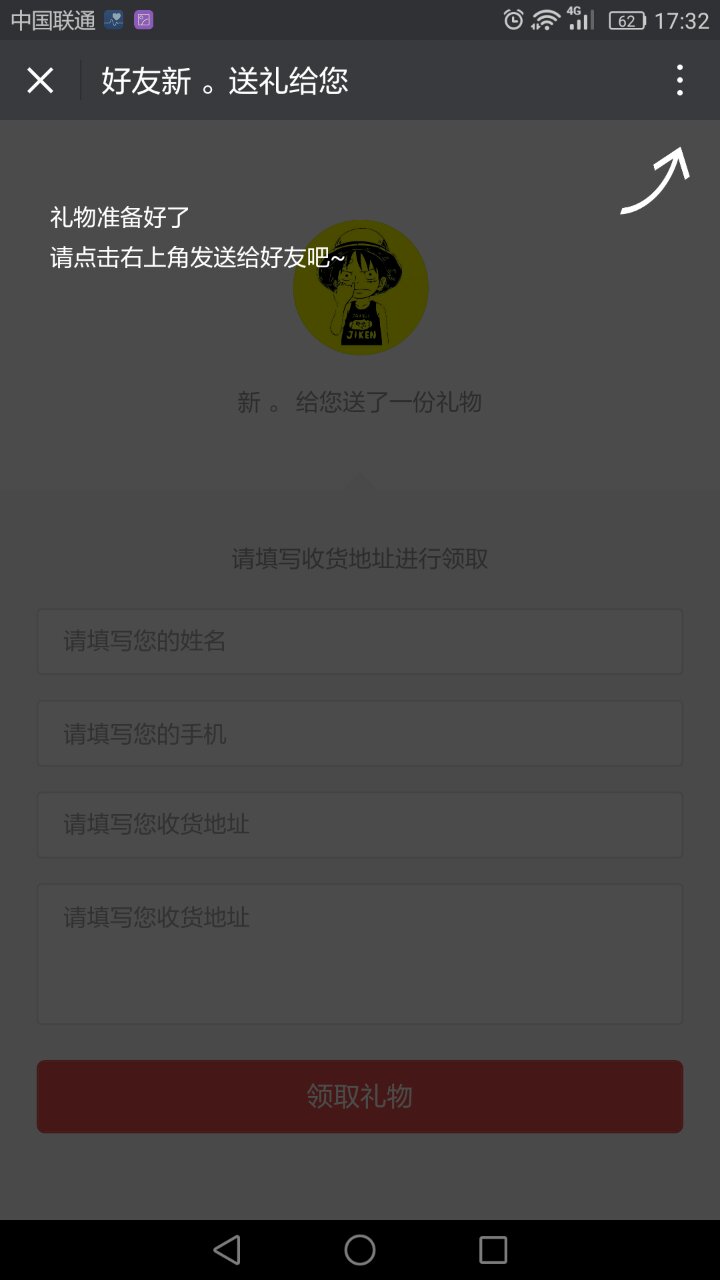The image size is (720, 1280).
Task: Tap the 请填写您的姓名 name field
Action: pos(360,641)
